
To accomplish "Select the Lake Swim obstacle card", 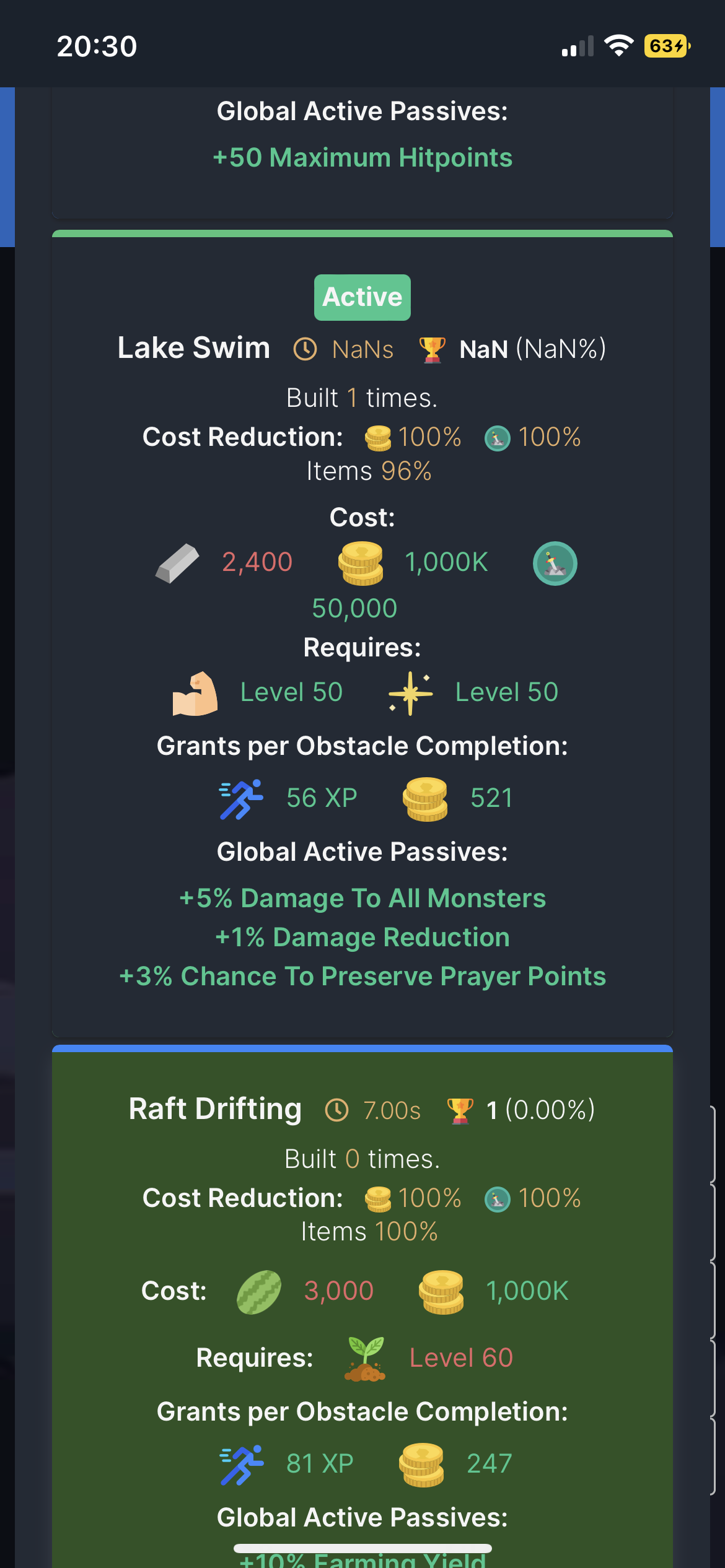I will pyautogui.click(x=362, y=632).
